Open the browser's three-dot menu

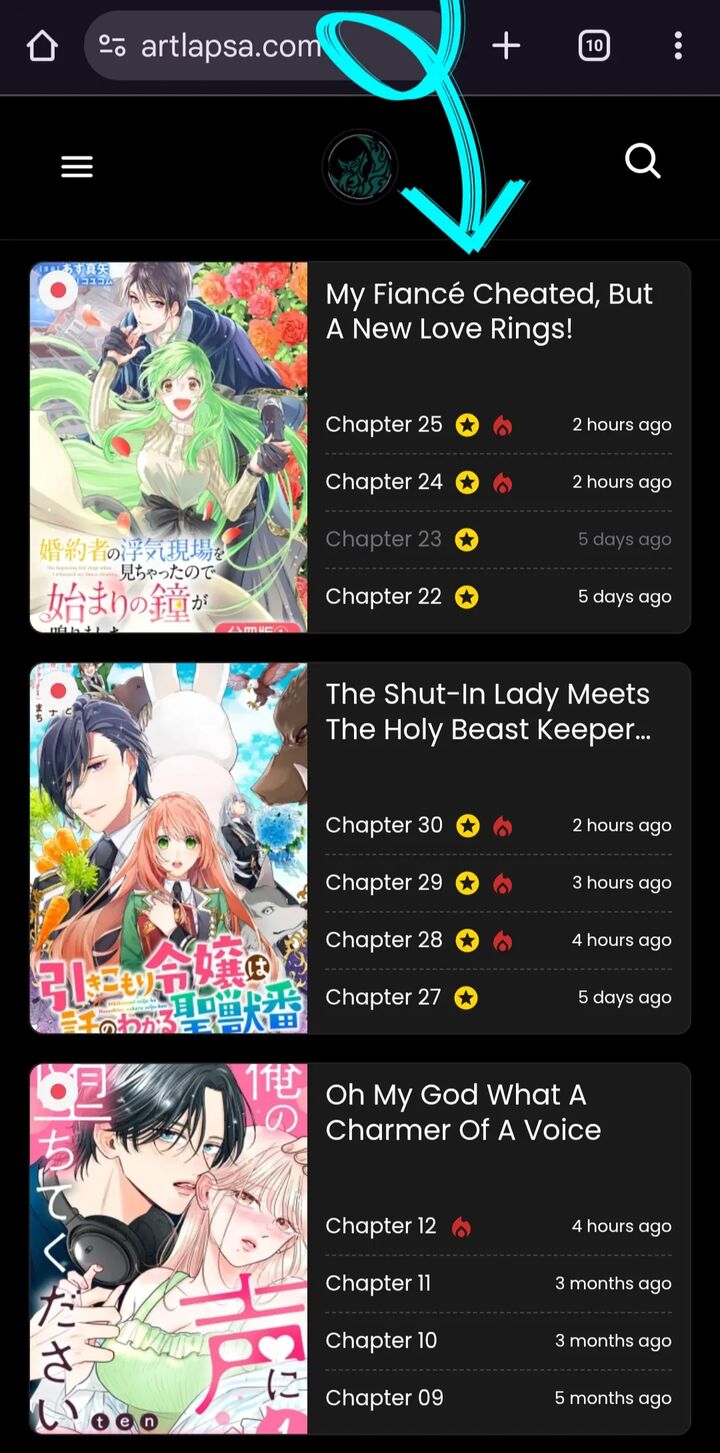point(678,45)
